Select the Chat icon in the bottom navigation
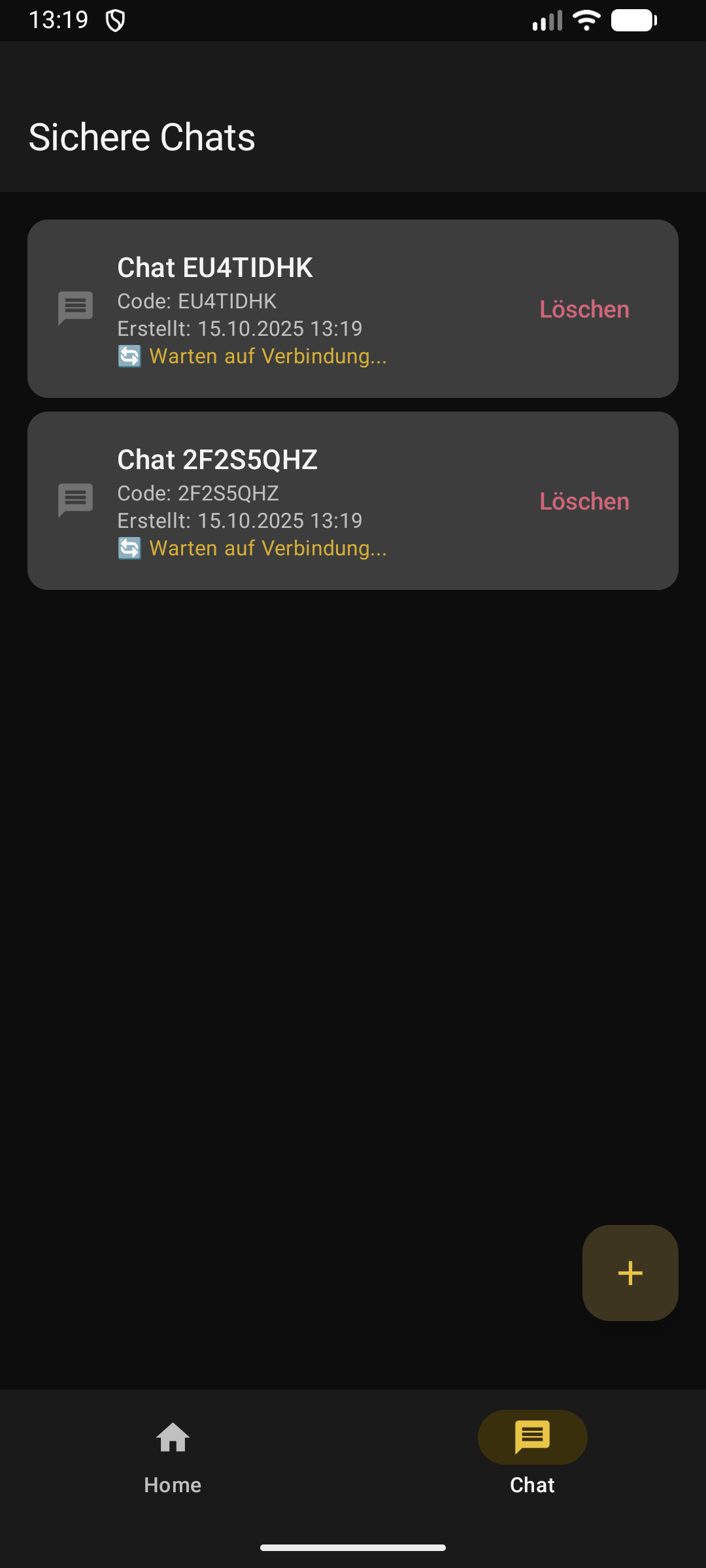Image resolution: width=706 pixels, height=1568 pixels. click(x=531, y=1437)
